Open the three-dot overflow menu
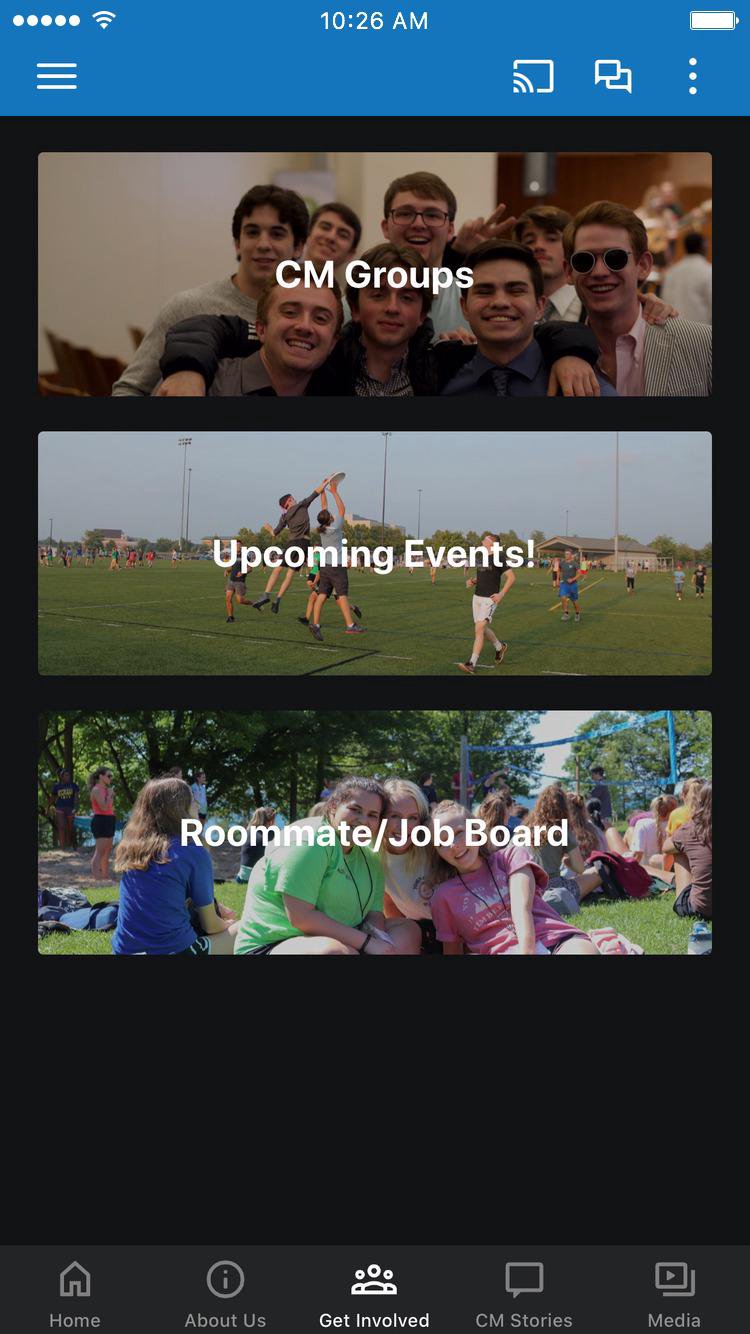This screenshot has height=1334, width=750. pyautogui.click(x=692, y=77)
